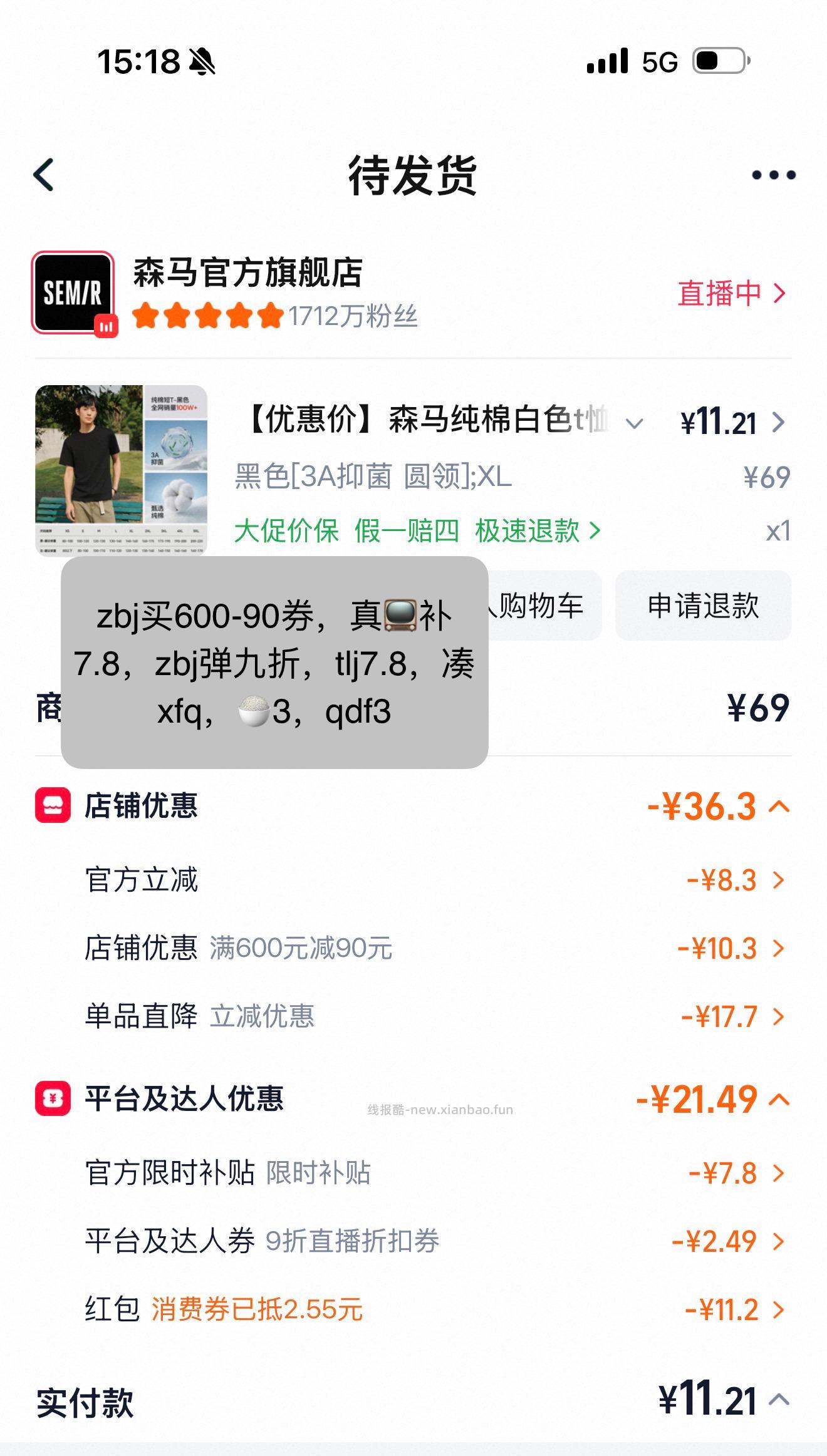Expand the truncated product title chevron
827x1456 pixels.
(635, 423)
